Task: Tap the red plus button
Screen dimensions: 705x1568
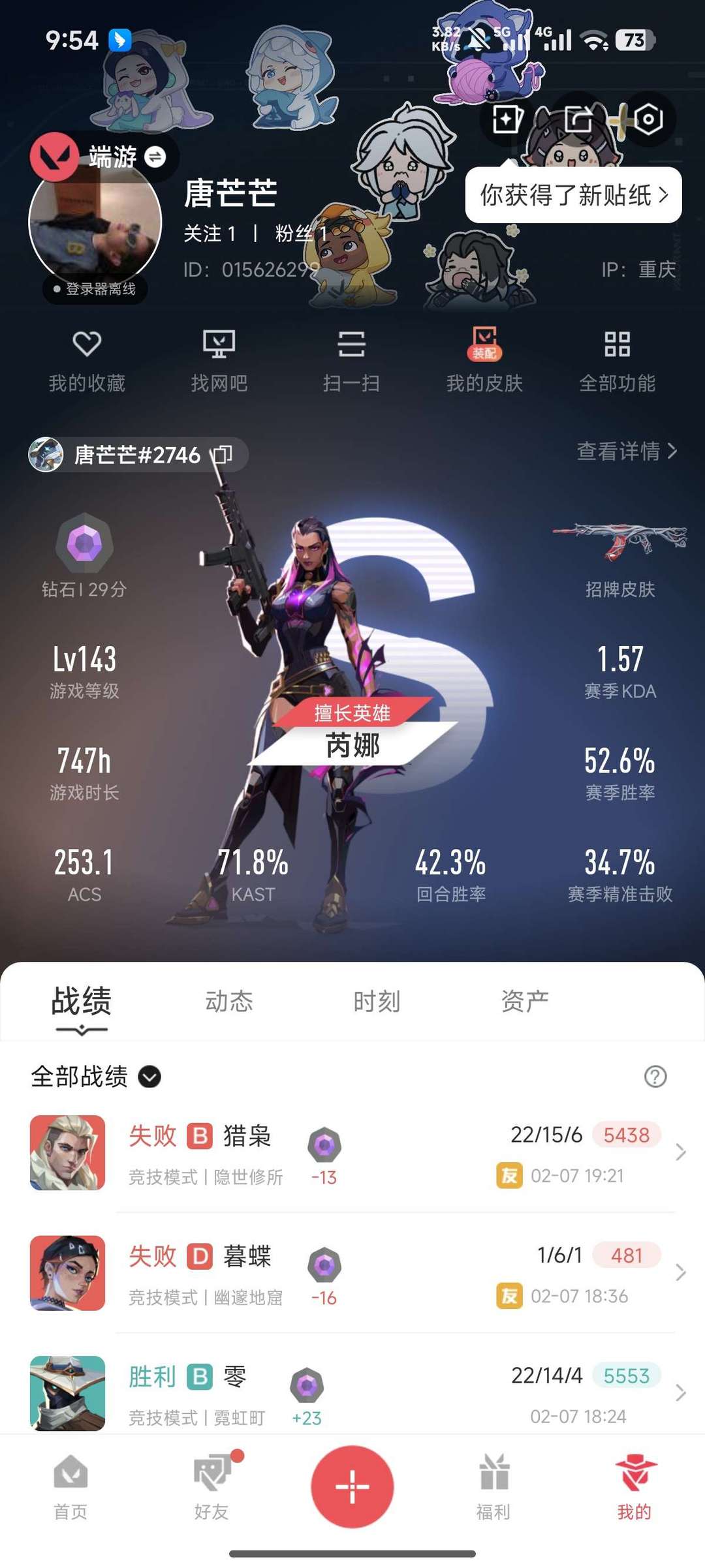Action: tap(352, 1487)
